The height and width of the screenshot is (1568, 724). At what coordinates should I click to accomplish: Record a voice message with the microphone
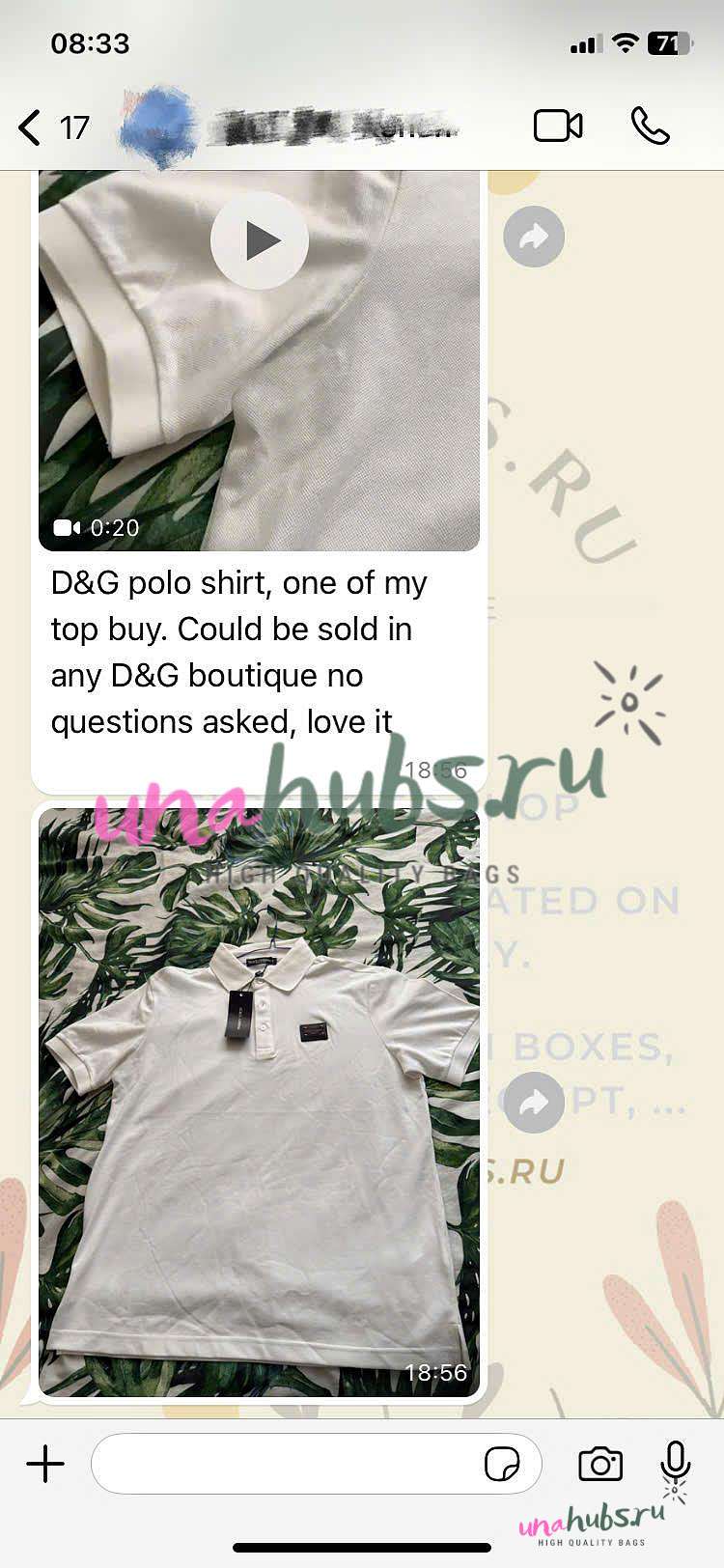[676, 1462]
